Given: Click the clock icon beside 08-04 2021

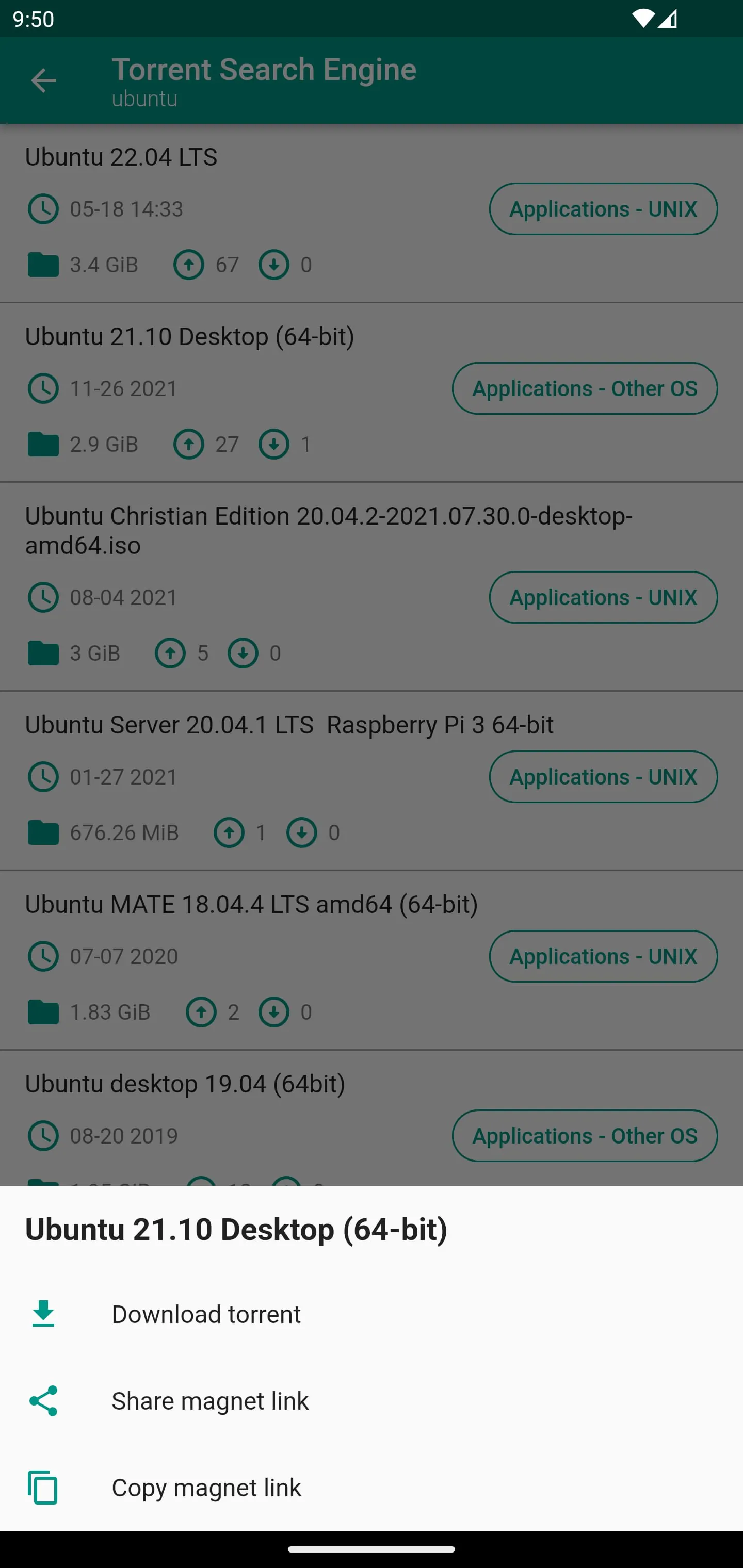Looking at the screenshot, I should tap(43, 597).
